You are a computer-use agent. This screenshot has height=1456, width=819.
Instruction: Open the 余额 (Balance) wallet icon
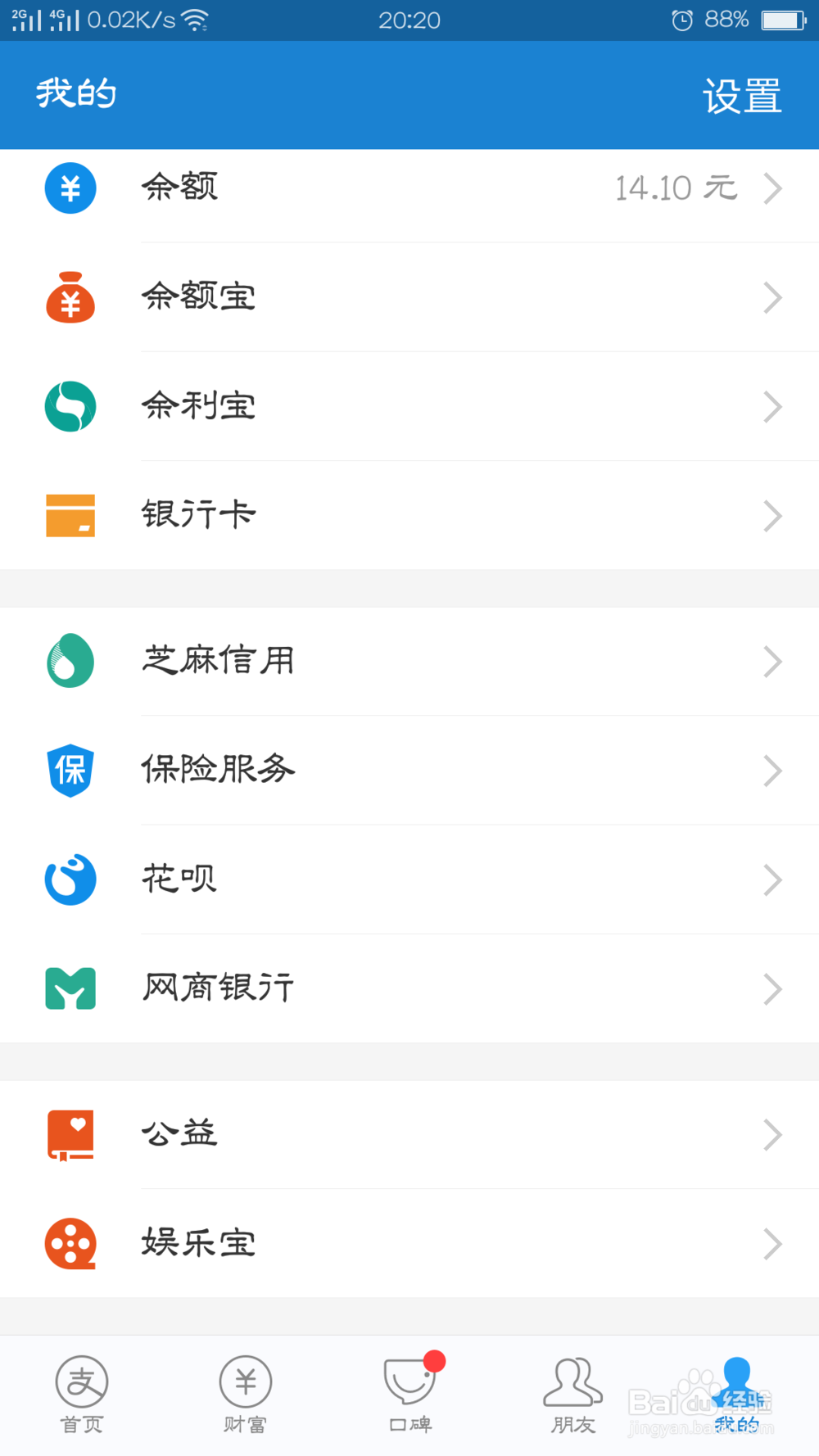pos(70,188)
